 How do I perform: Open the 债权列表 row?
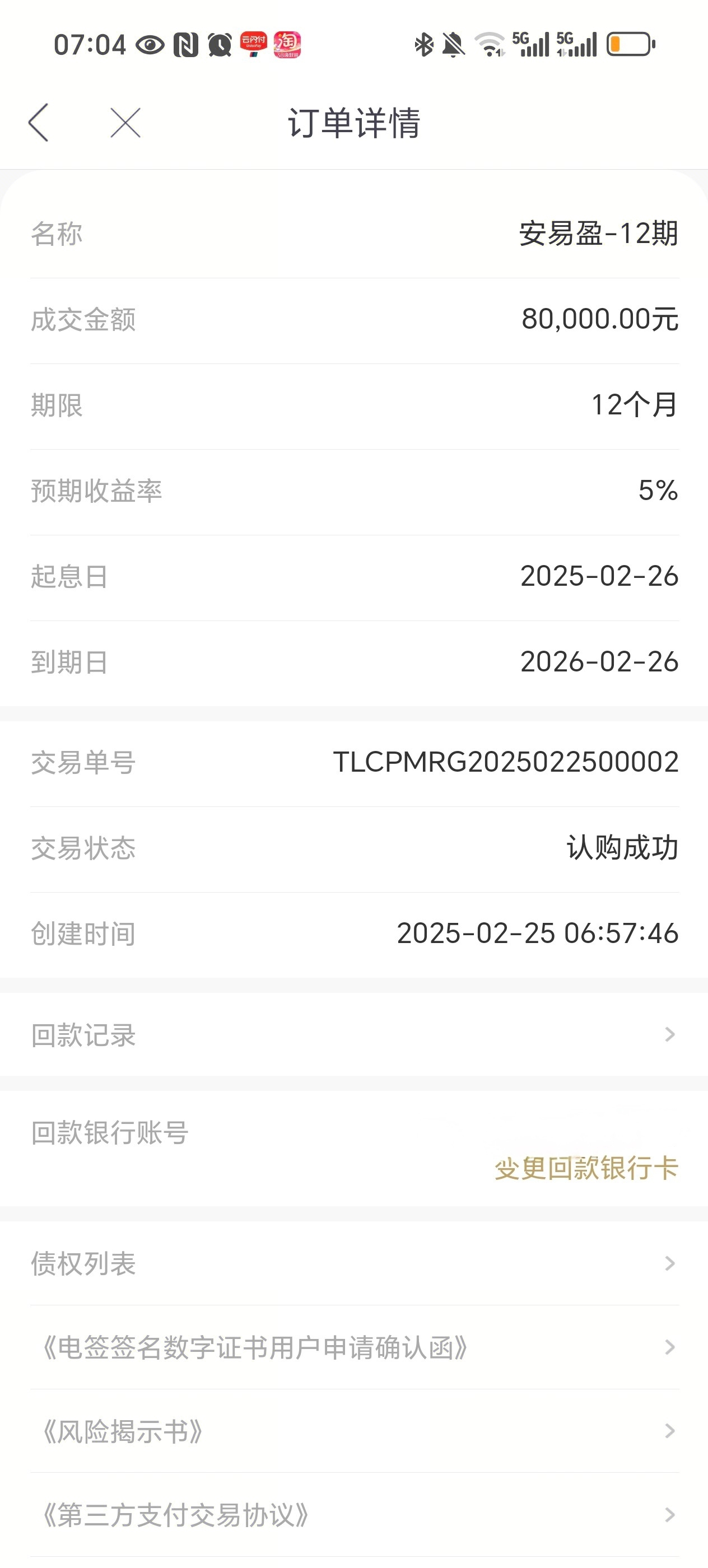coord(353,1263)
